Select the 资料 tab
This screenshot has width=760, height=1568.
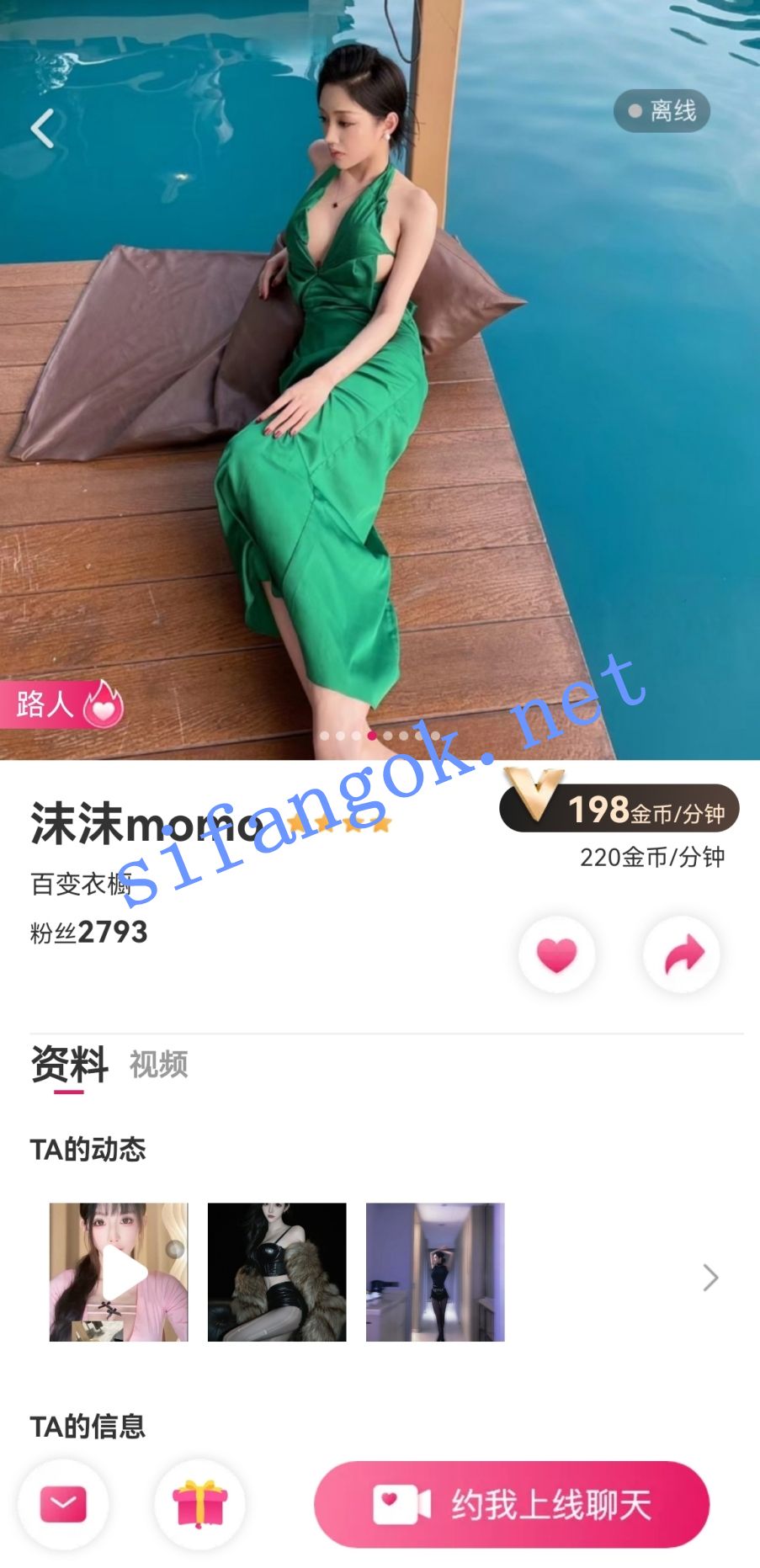(69, 1065)
